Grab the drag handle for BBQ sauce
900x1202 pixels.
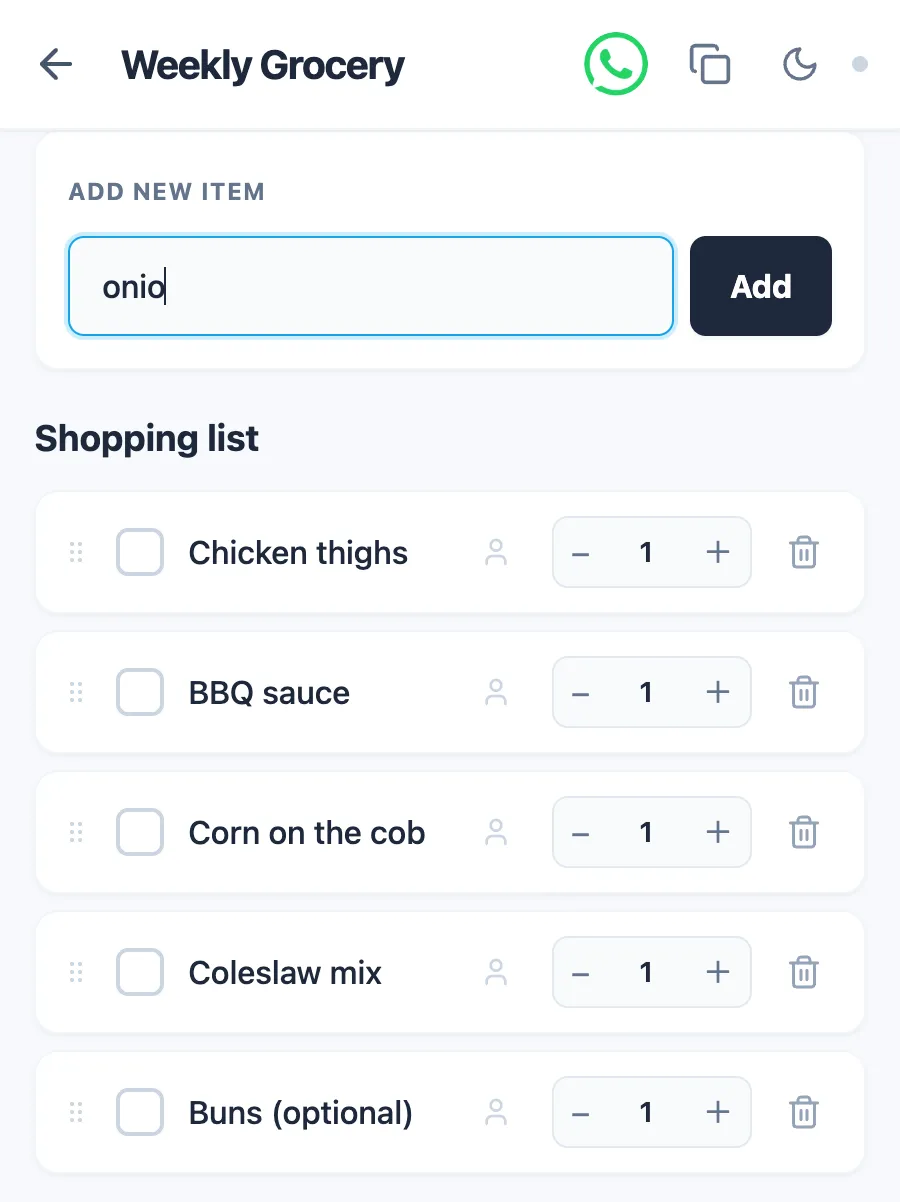coord(75,692)
